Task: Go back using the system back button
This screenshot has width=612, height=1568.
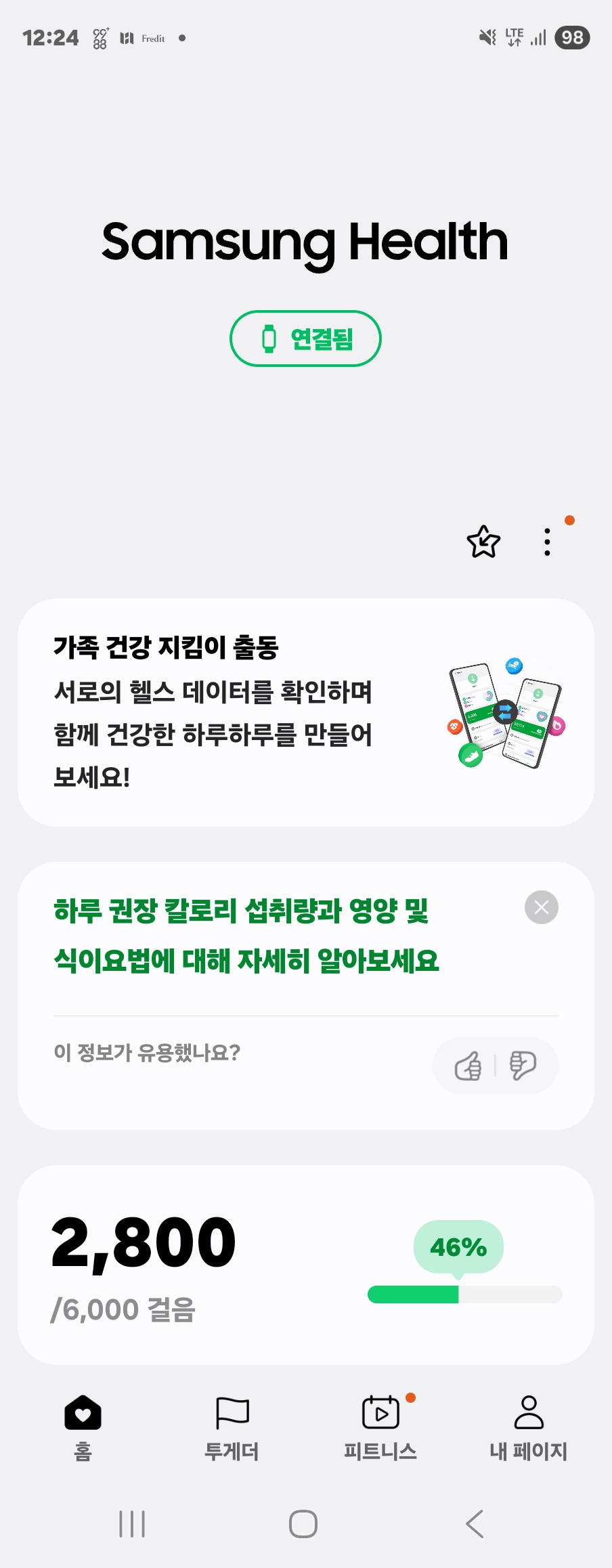Action: 475,1524
